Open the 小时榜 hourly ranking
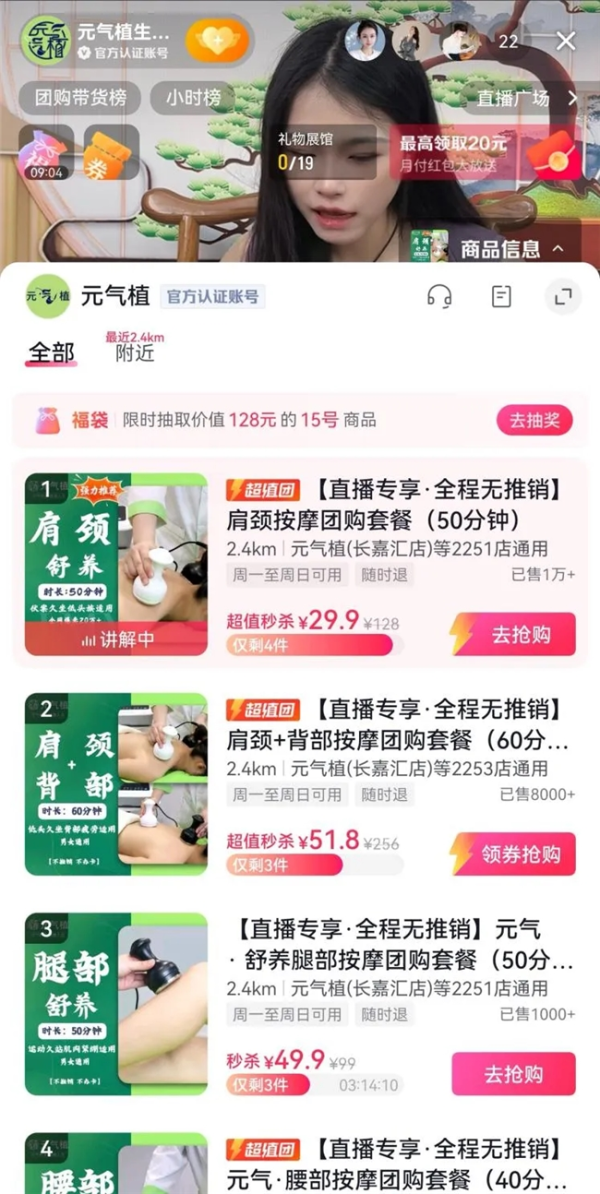This screenshot has width=600, height=1194. pyautogui.click(x=192, y=98)
